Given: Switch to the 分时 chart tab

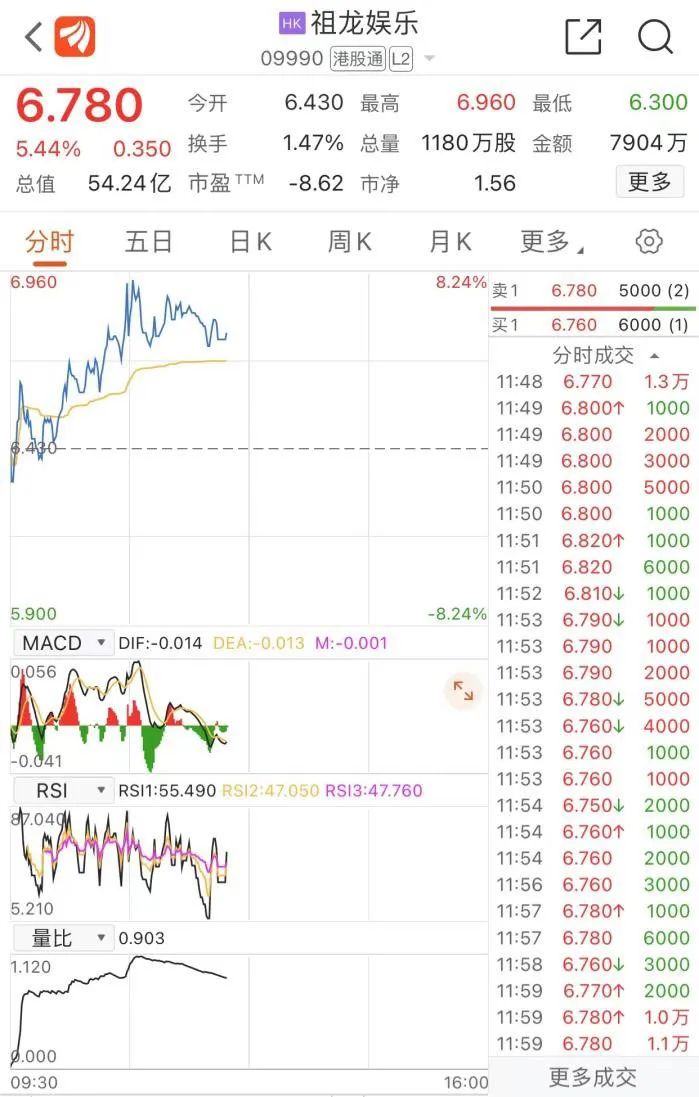Looking at the screenshot, I should pos(49,242).
